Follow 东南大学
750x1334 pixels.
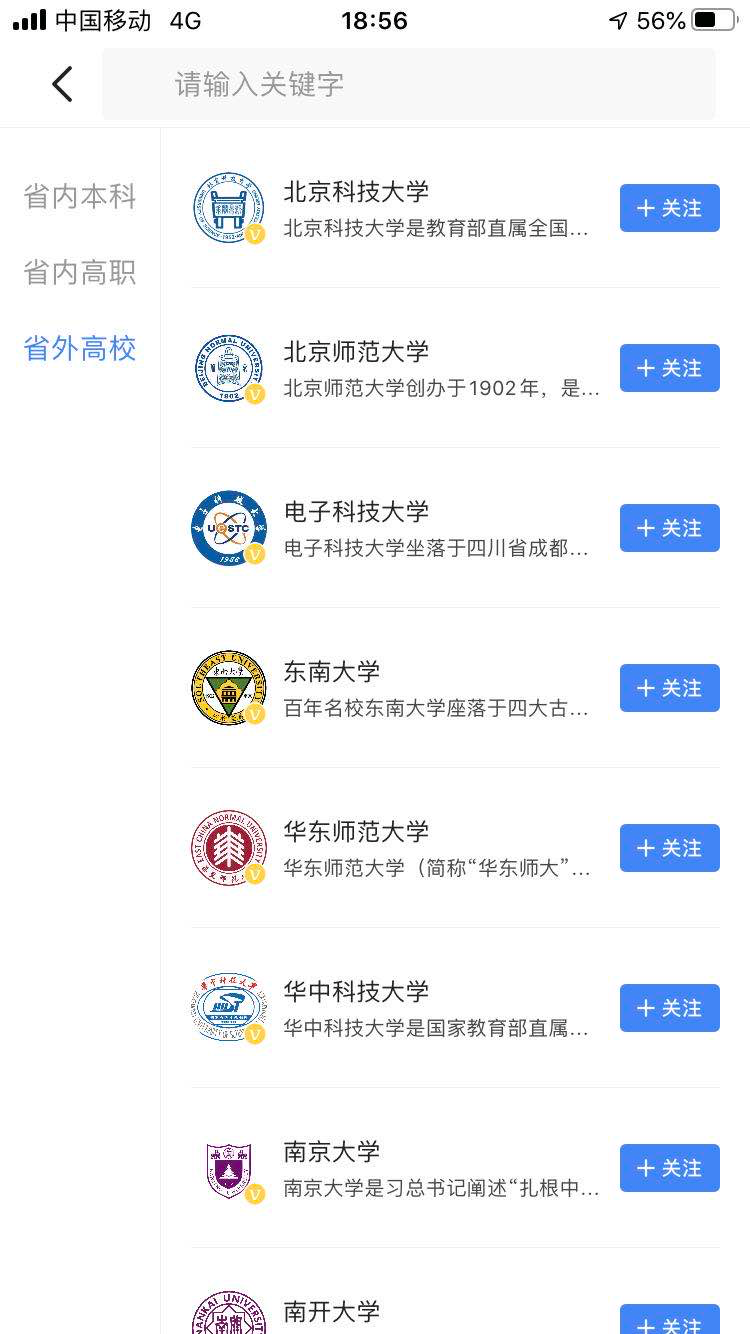click(669, 688)
